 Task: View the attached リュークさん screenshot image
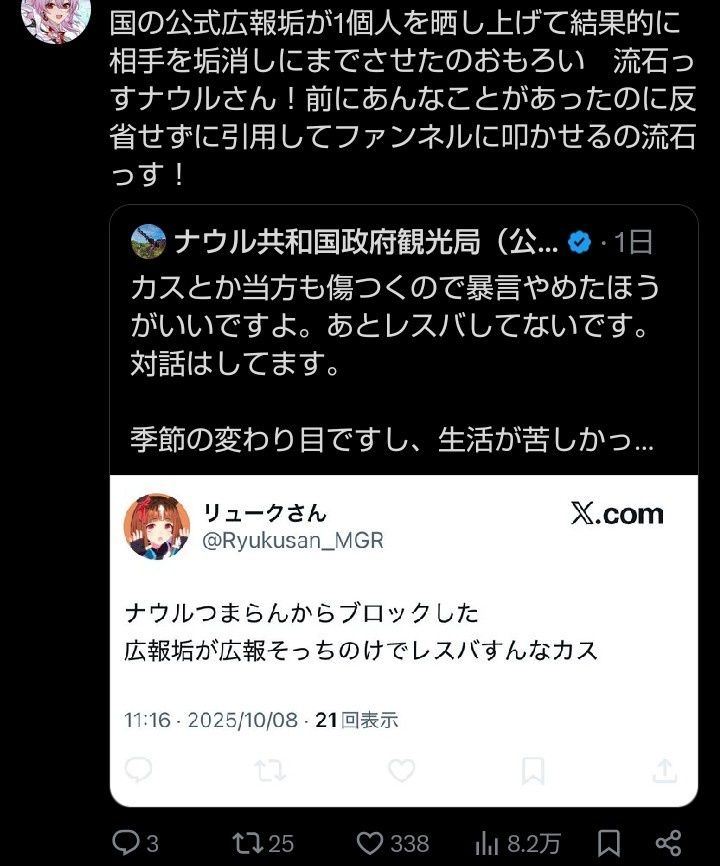(403, 640)
